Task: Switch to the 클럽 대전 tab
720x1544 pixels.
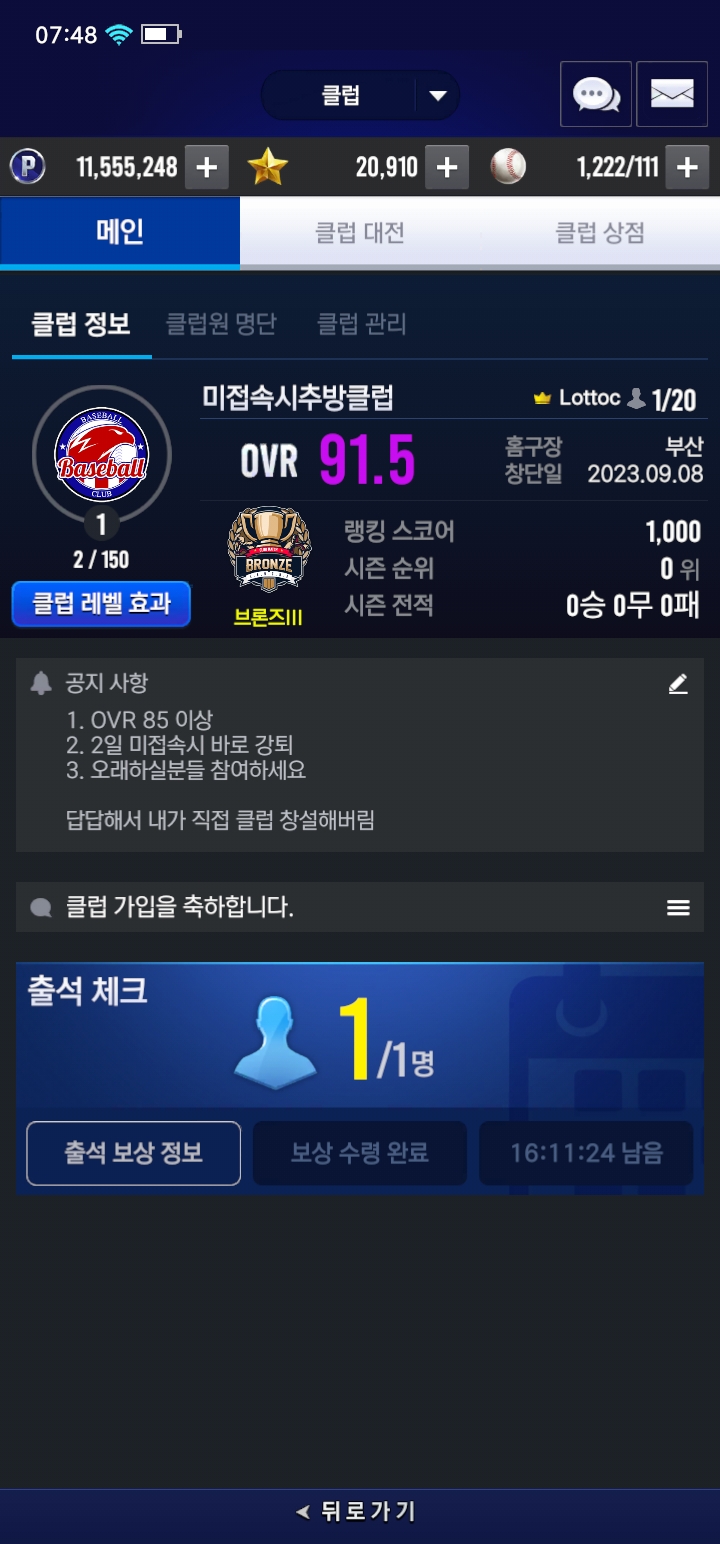Action: (360, 233)
